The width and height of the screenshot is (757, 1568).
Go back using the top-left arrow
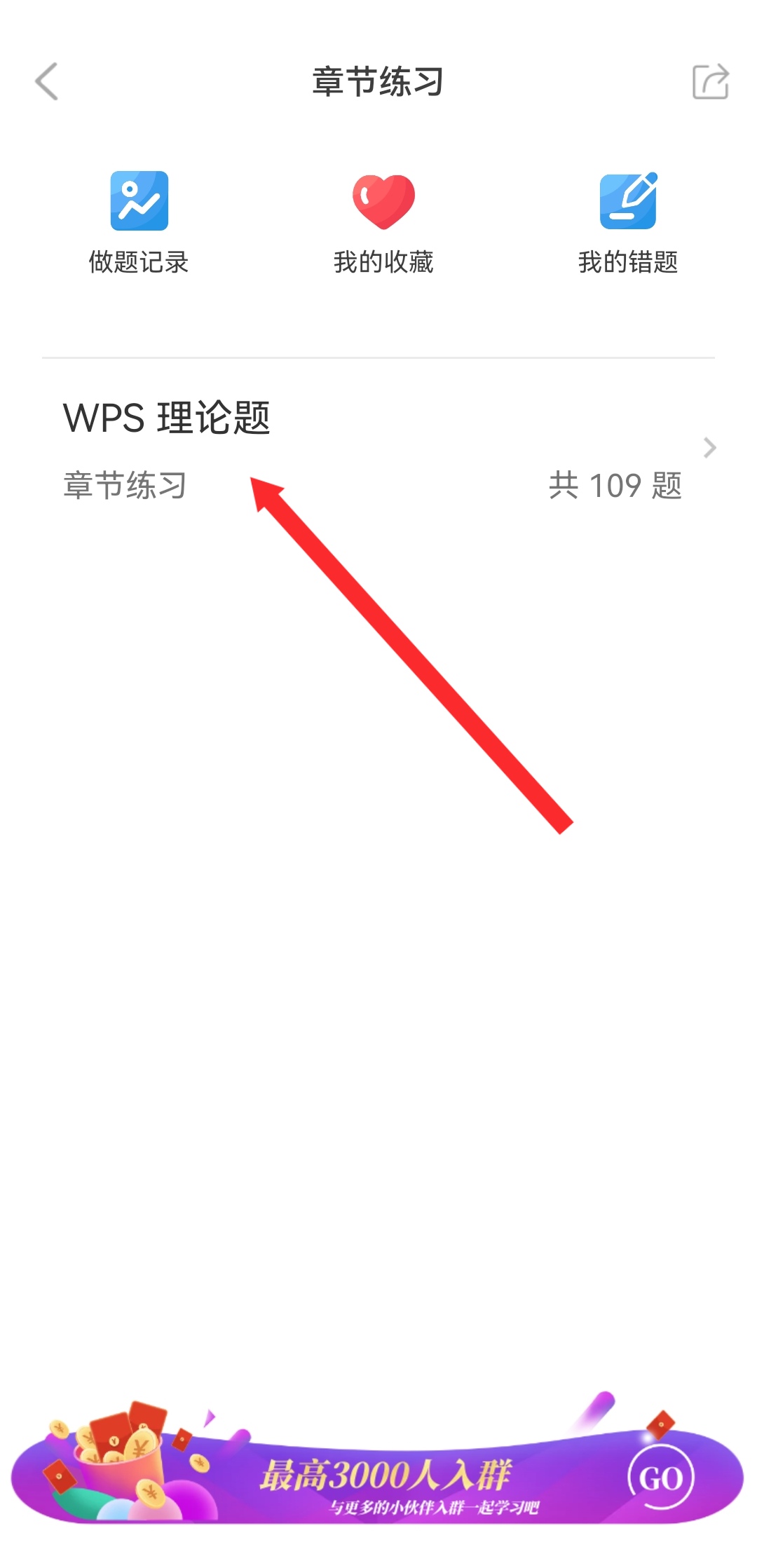click(47, 82)
